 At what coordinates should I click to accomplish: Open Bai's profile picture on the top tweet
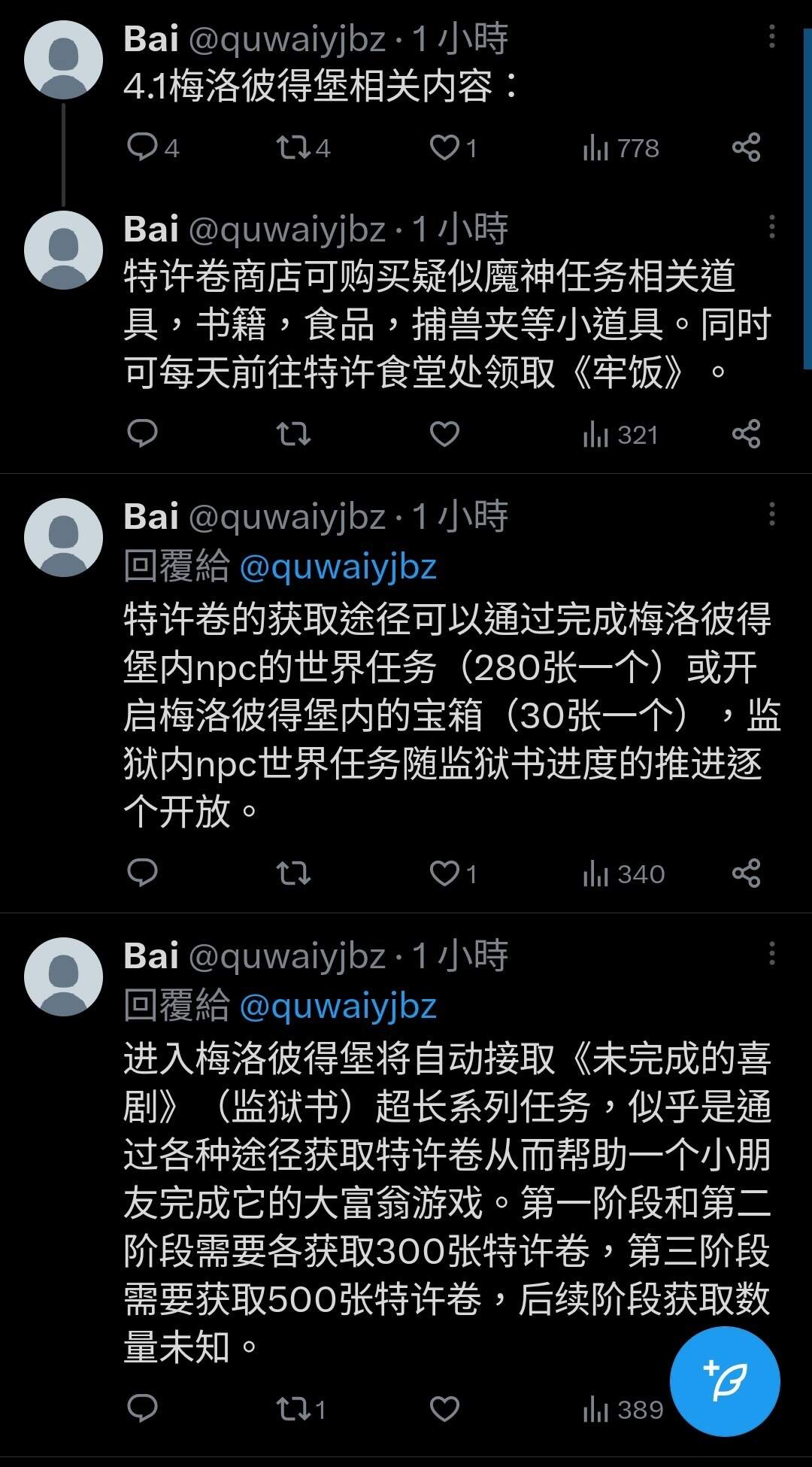coord(63,60)
